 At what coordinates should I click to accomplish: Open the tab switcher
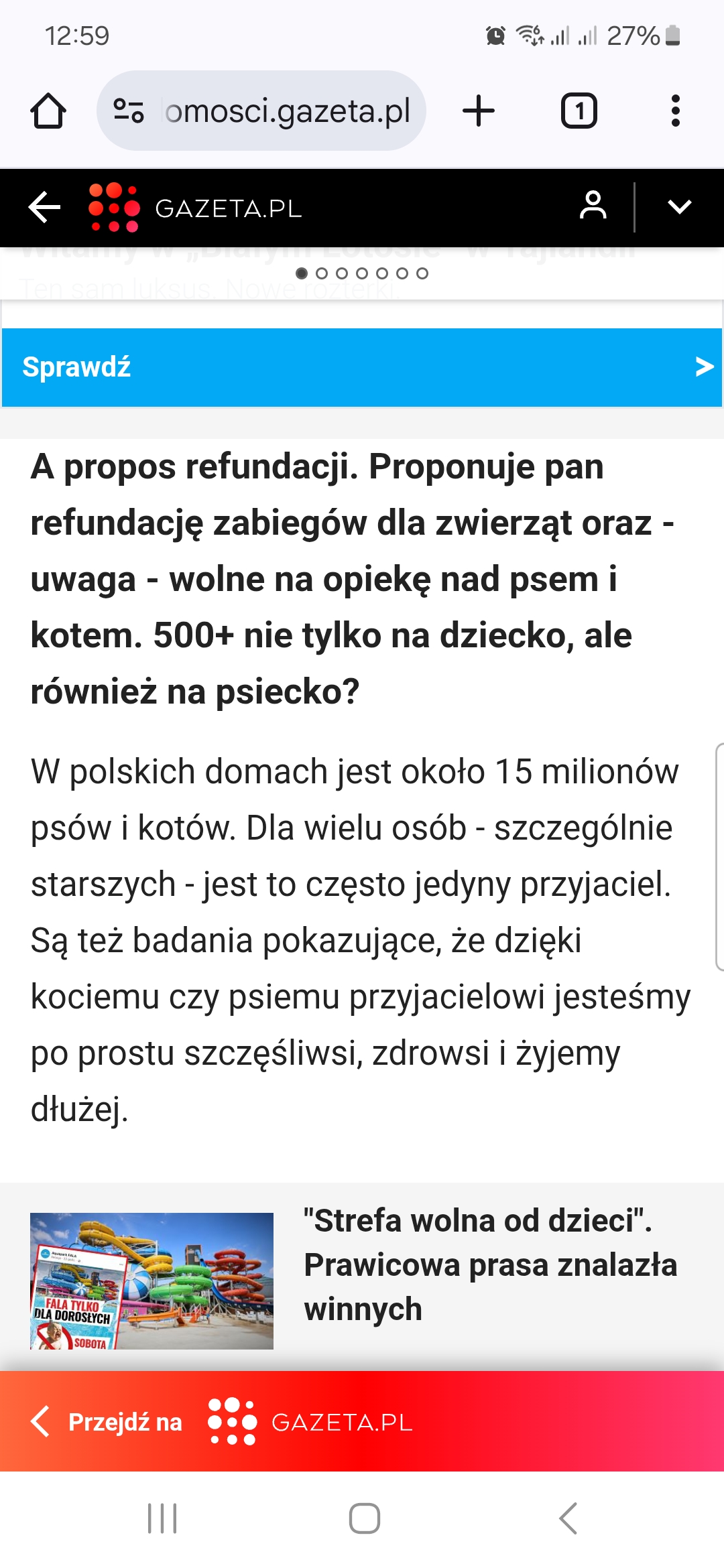click(579, 111)
